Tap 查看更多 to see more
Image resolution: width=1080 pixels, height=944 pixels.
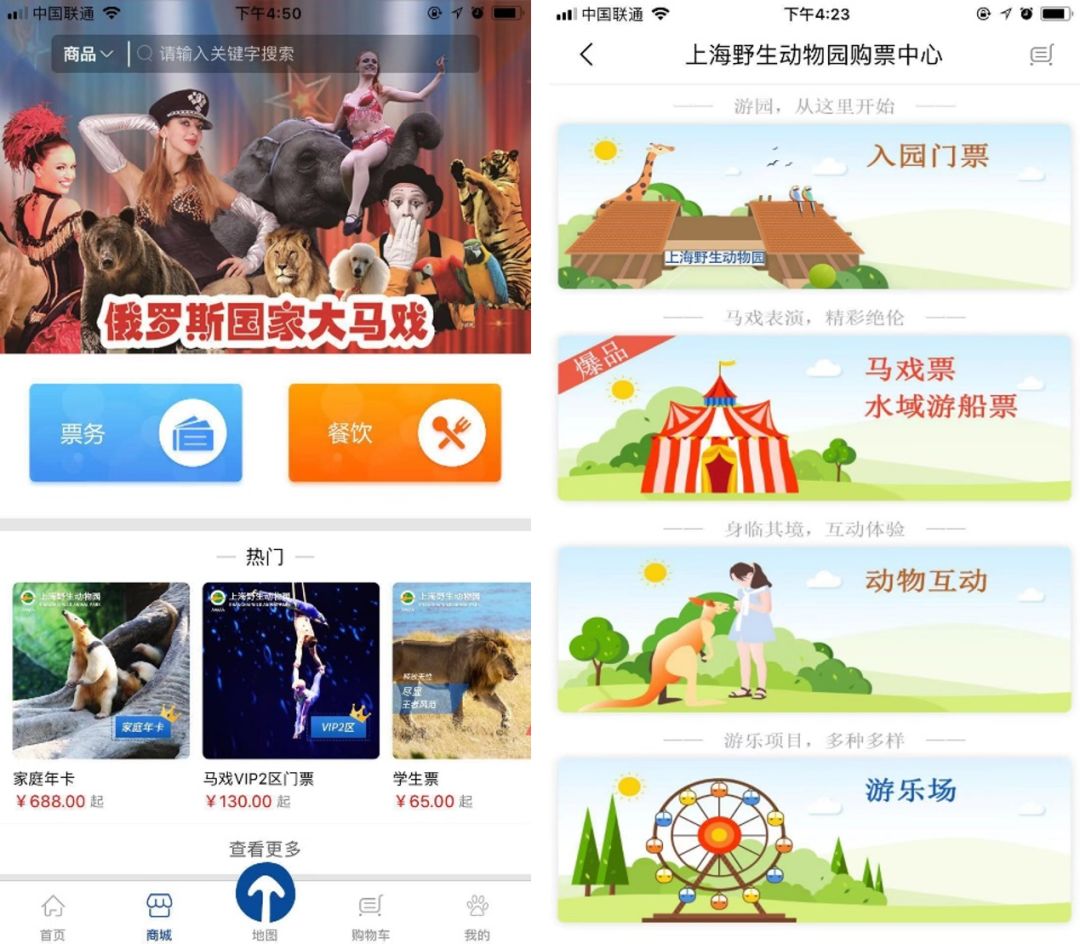click(x=265, y=849)
